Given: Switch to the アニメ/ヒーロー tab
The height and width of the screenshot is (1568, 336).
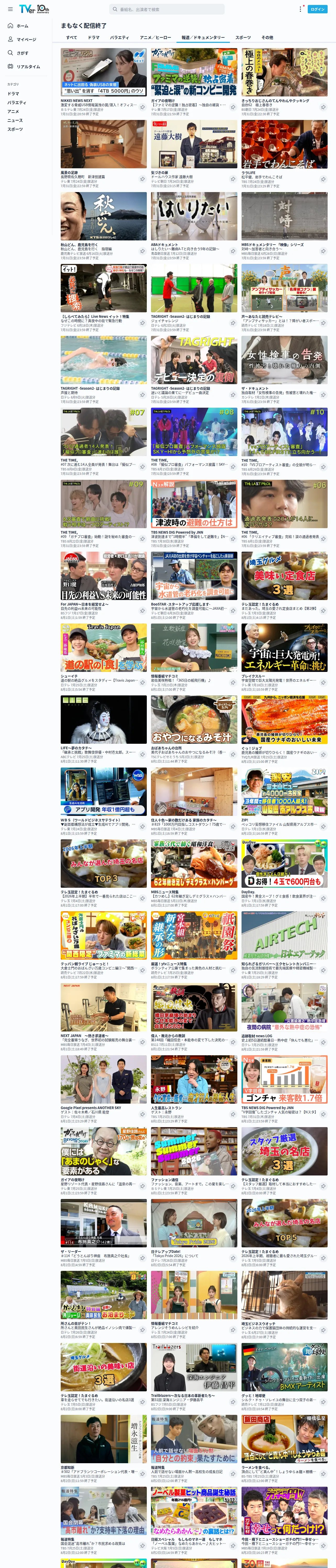Looking at the screenshot, I should click(x=155, y=37).
